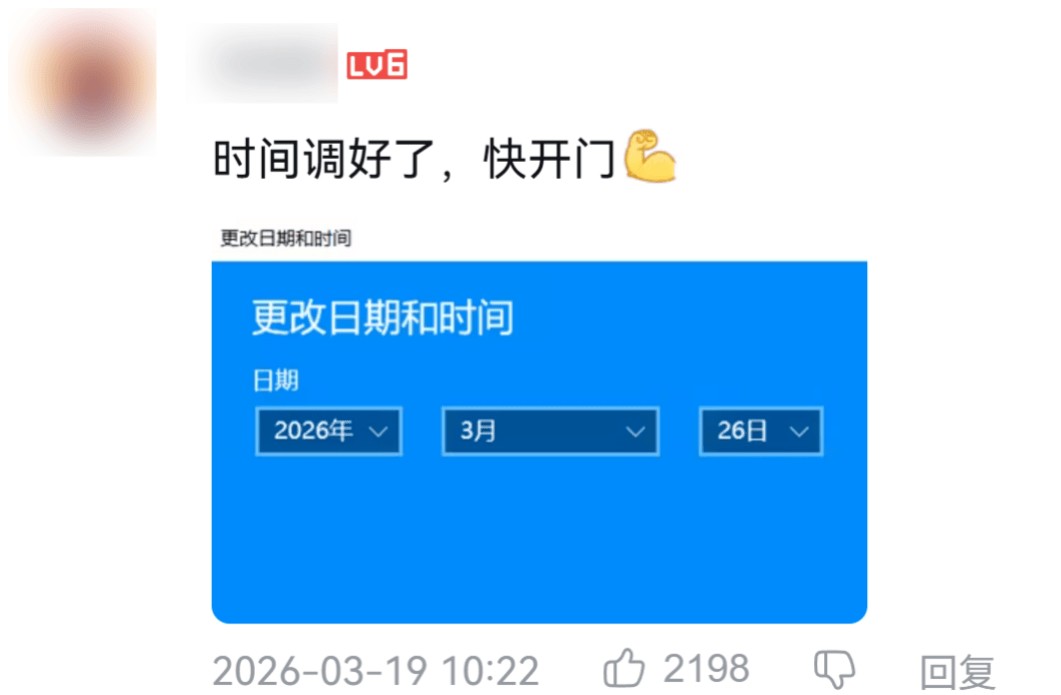1061x695 pixels.
Task: Dislike this comment
Action: point(833,668)
